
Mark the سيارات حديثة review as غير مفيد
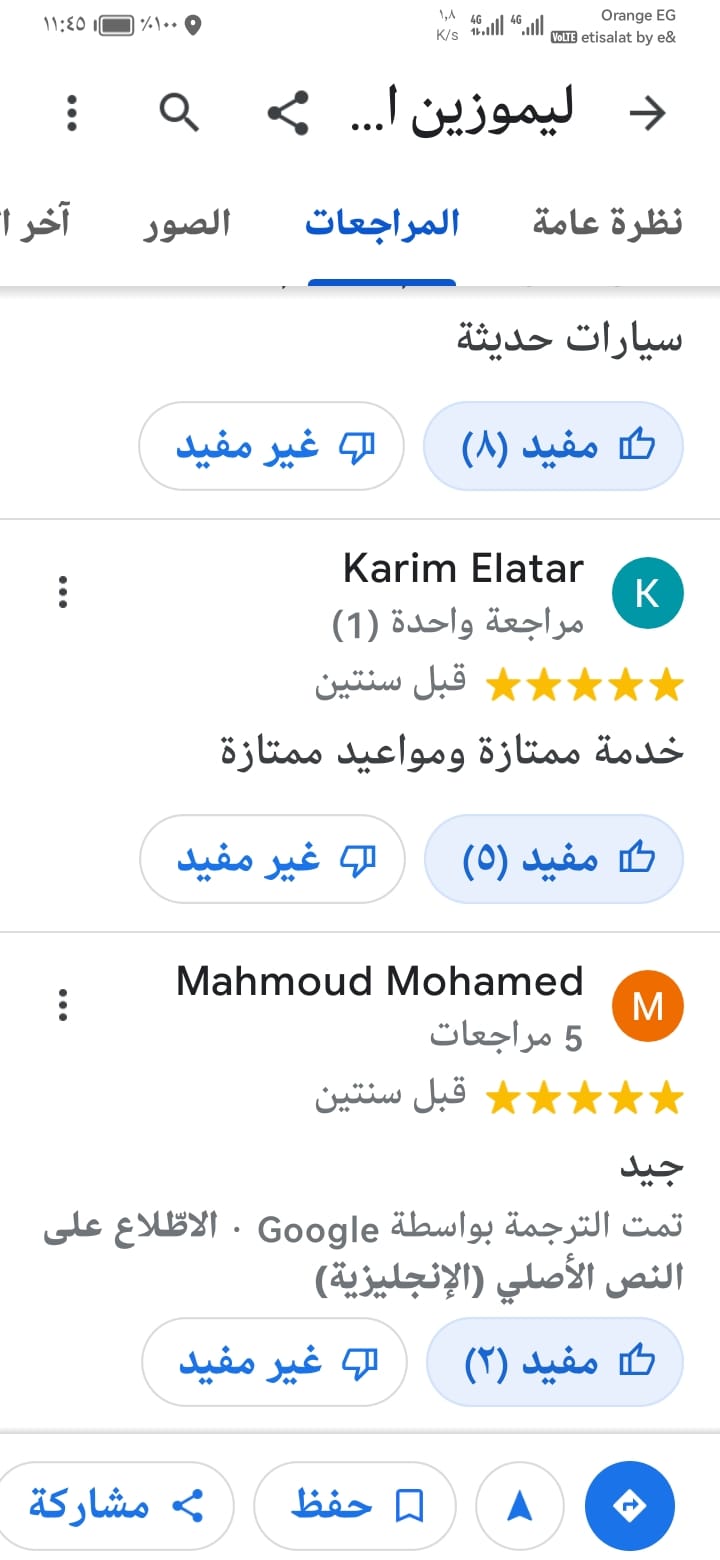pos(271,446)
